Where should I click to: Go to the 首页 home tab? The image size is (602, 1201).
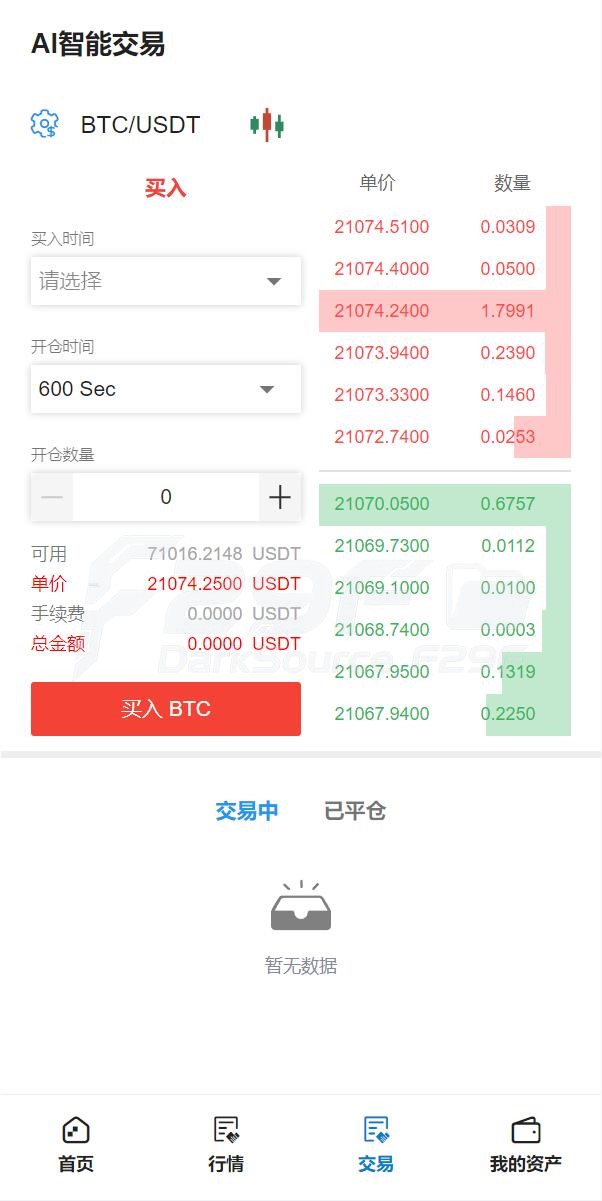[x=76, y=1145]
